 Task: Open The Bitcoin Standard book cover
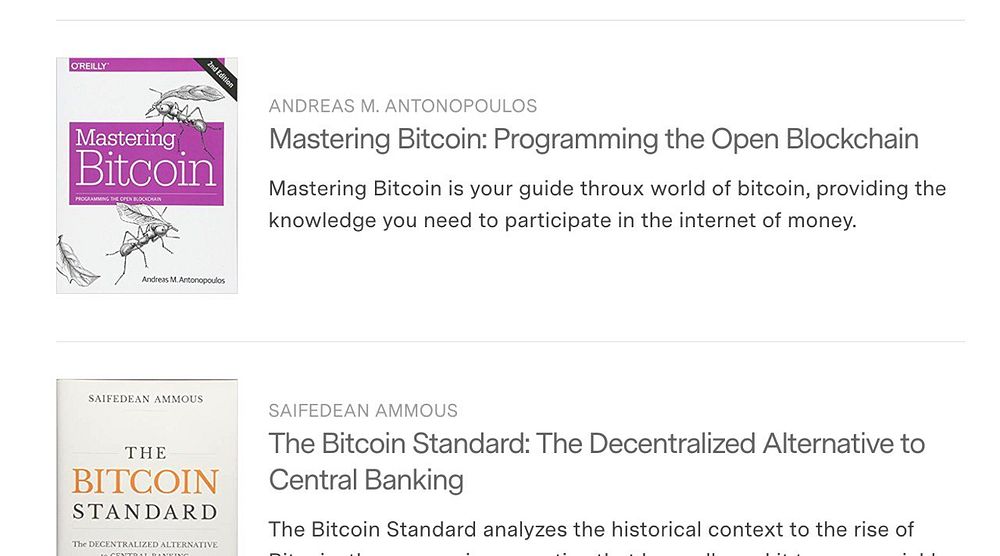point(147,468)
